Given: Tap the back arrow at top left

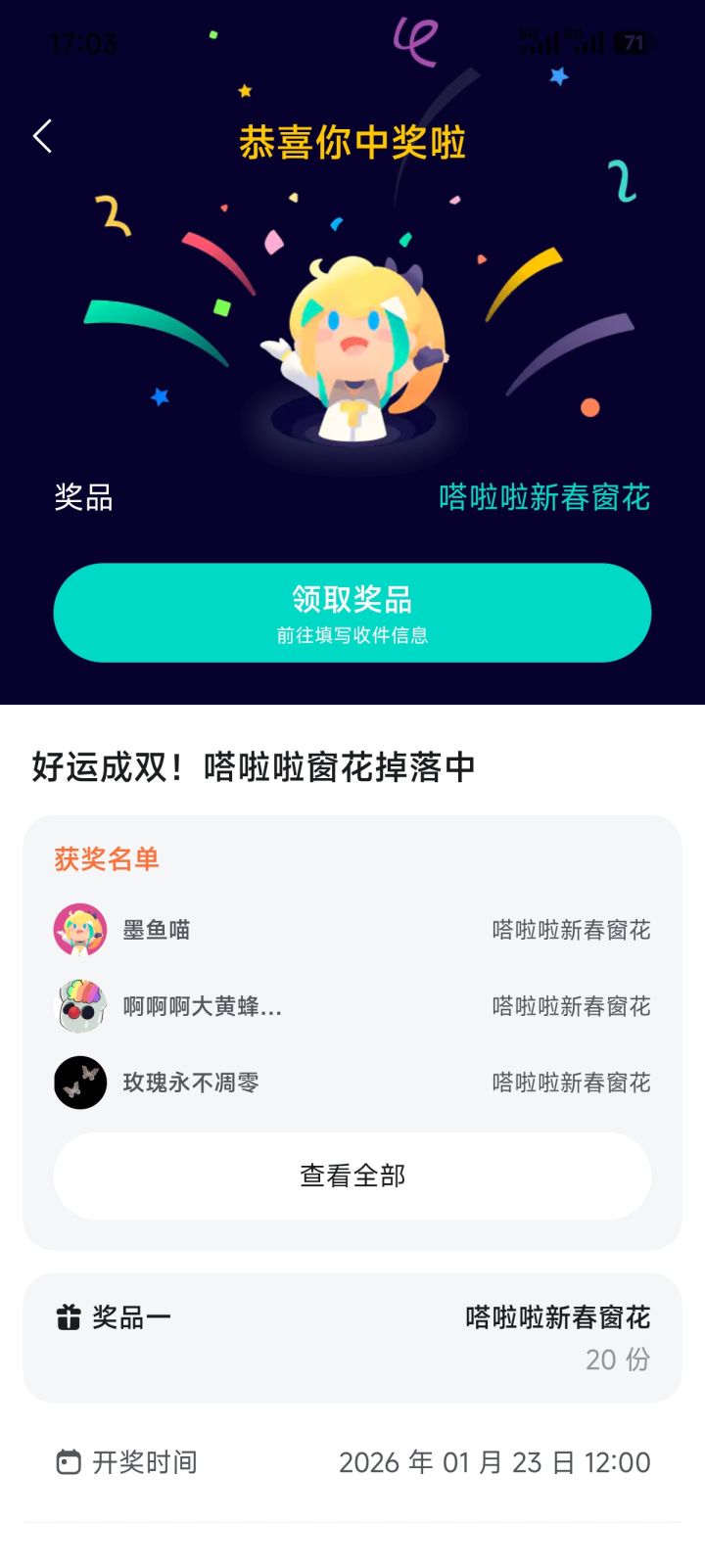Looking at the screenshot, I should 41,136.
